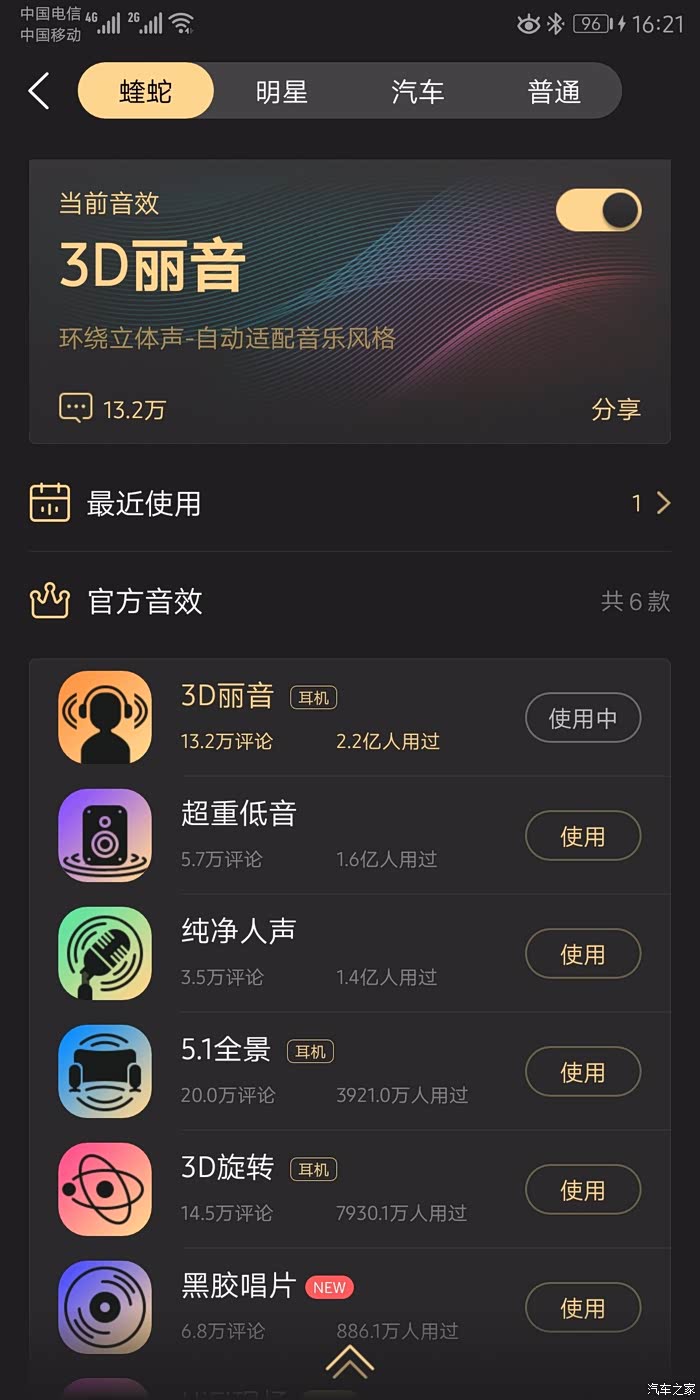Activate the 3D旋转 sound effect
The width and height of the screenshot is (700, 1400).
pos(583,1190)
